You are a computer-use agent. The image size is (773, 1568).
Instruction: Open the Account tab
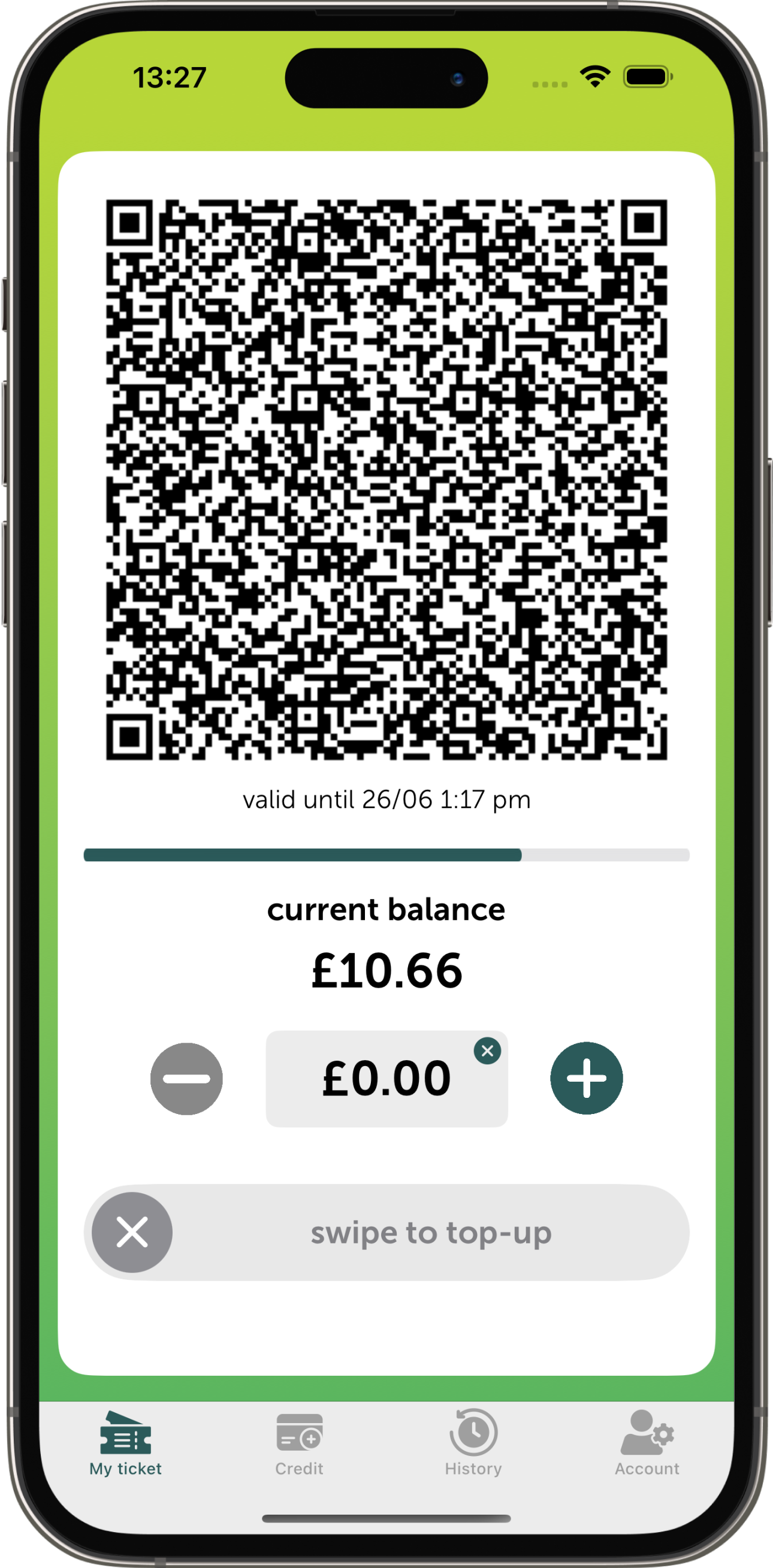coord(647,1443)
